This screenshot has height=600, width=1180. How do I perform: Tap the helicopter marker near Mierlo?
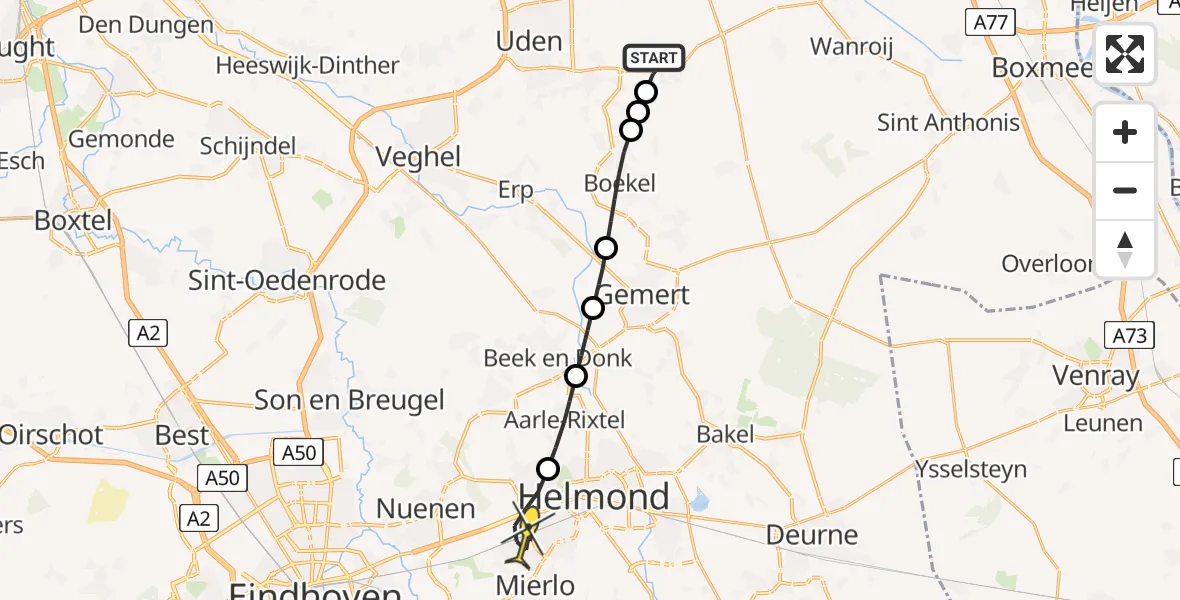tap(527, 530)
